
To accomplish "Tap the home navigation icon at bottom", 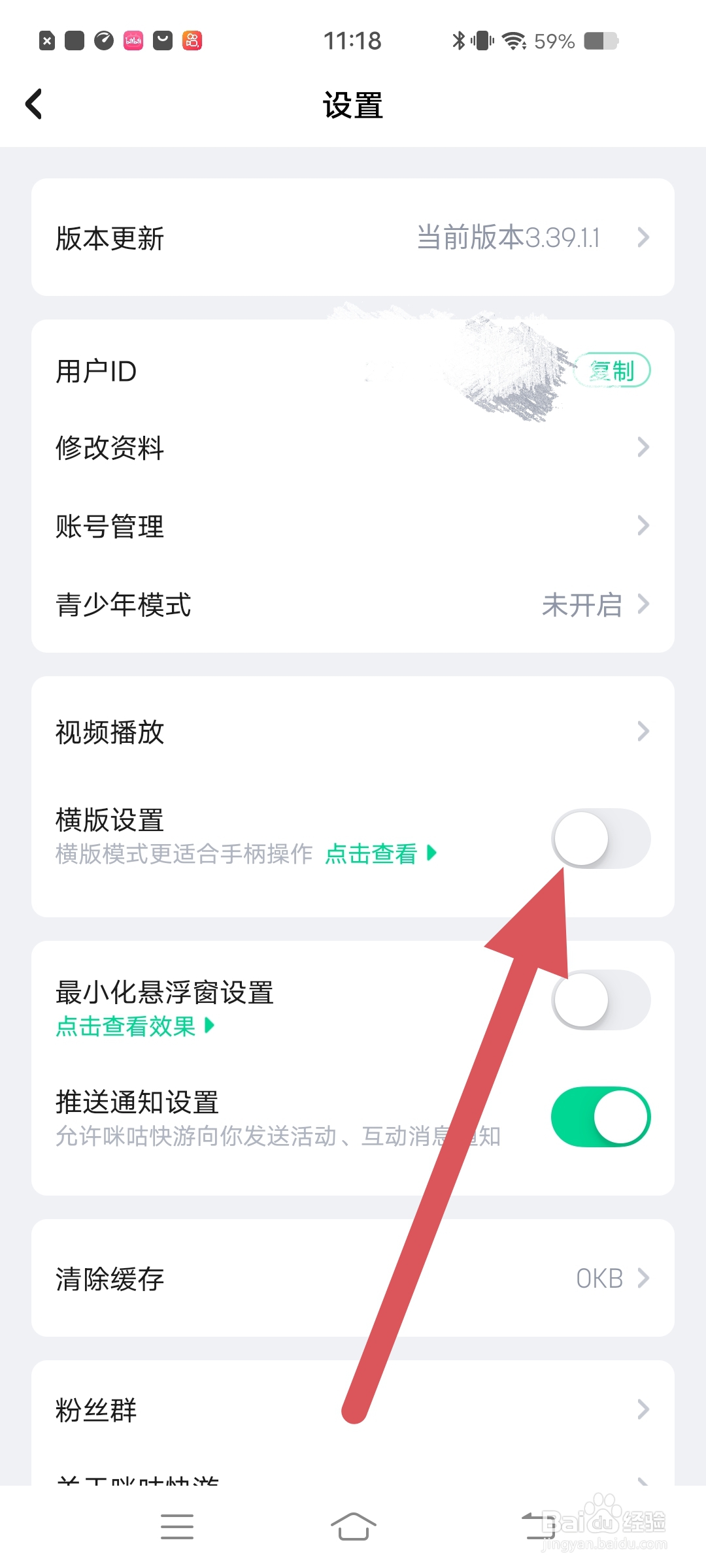I will pos(353,1526).
